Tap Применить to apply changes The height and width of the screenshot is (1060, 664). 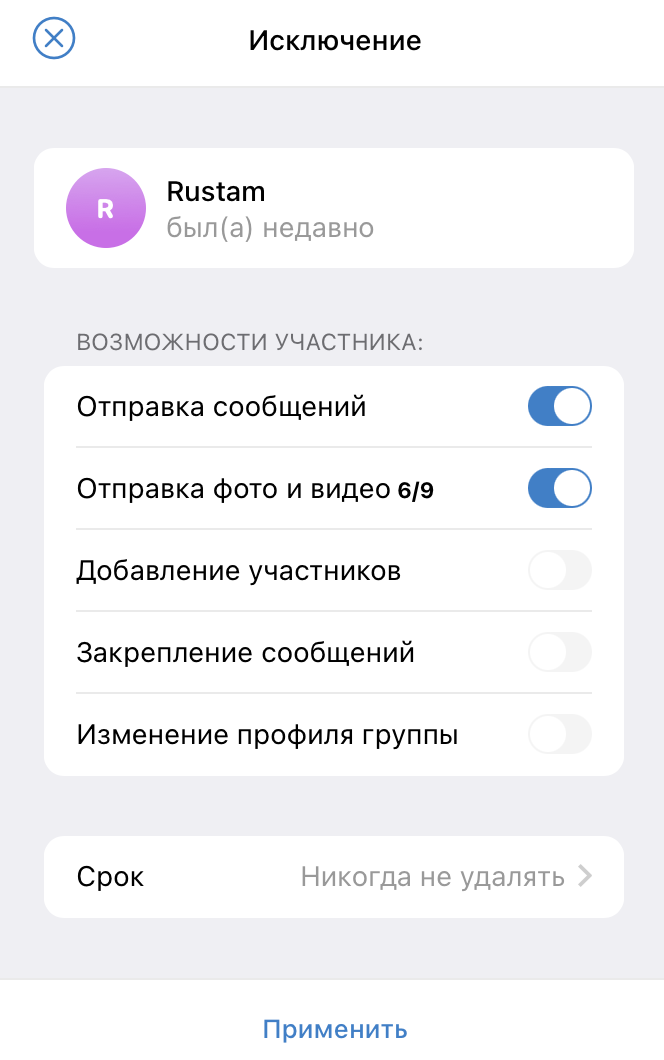334,1029
